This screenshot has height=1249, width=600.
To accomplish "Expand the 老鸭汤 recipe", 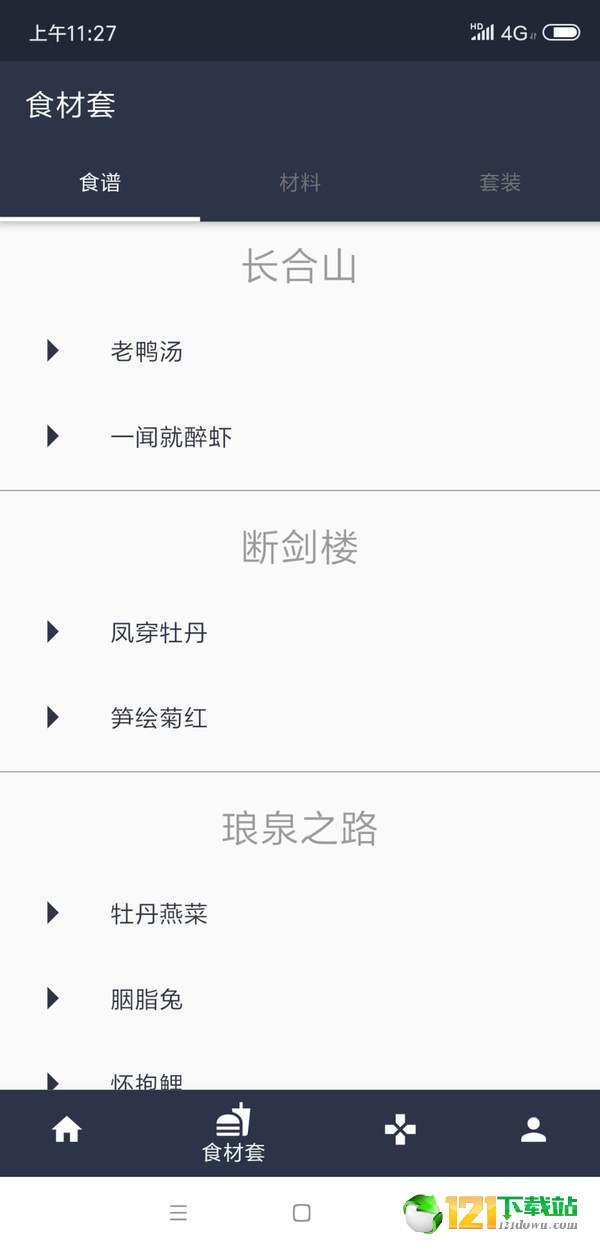I will pos(300,351).
